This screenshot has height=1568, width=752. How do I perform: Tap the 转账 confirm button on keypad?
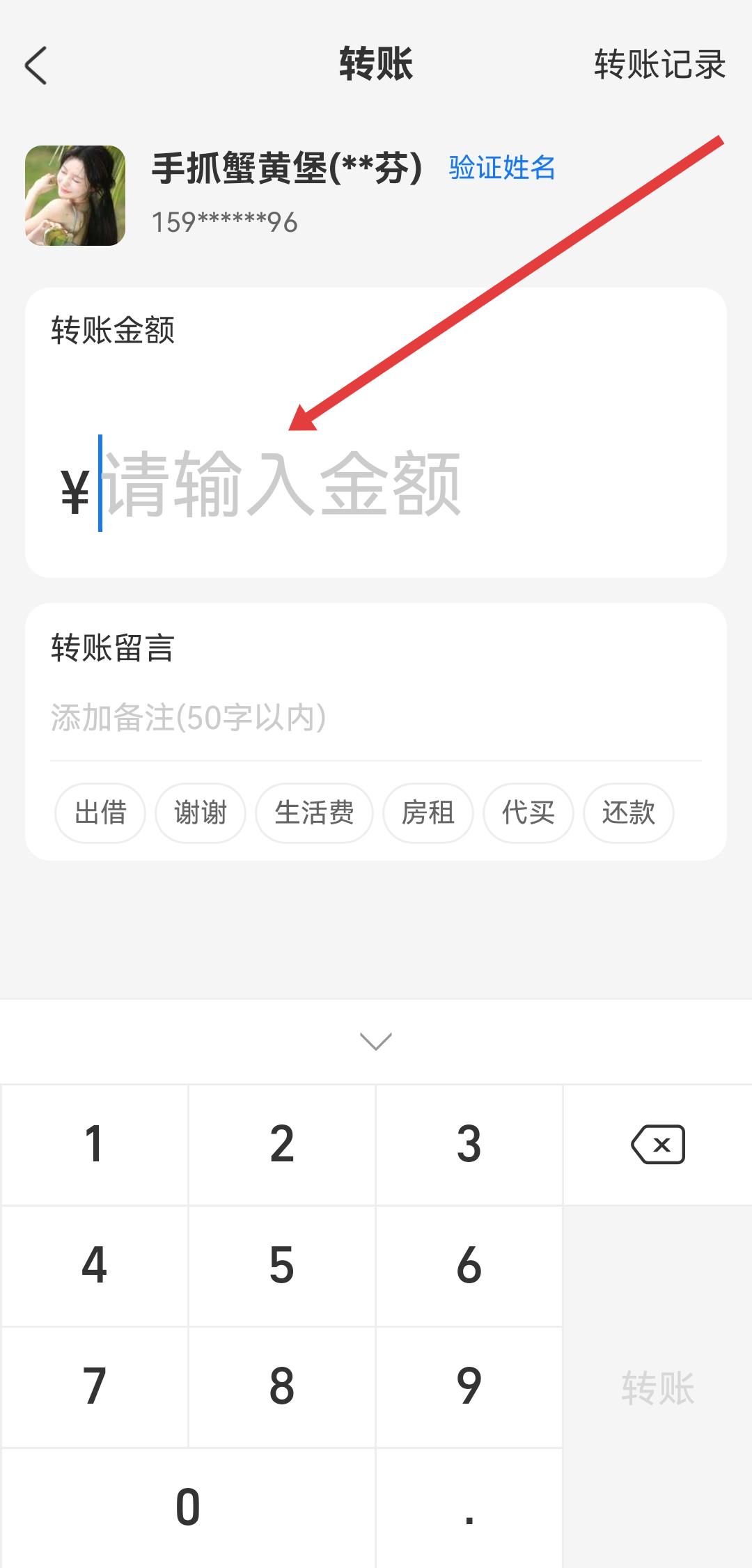point(657,1387)
